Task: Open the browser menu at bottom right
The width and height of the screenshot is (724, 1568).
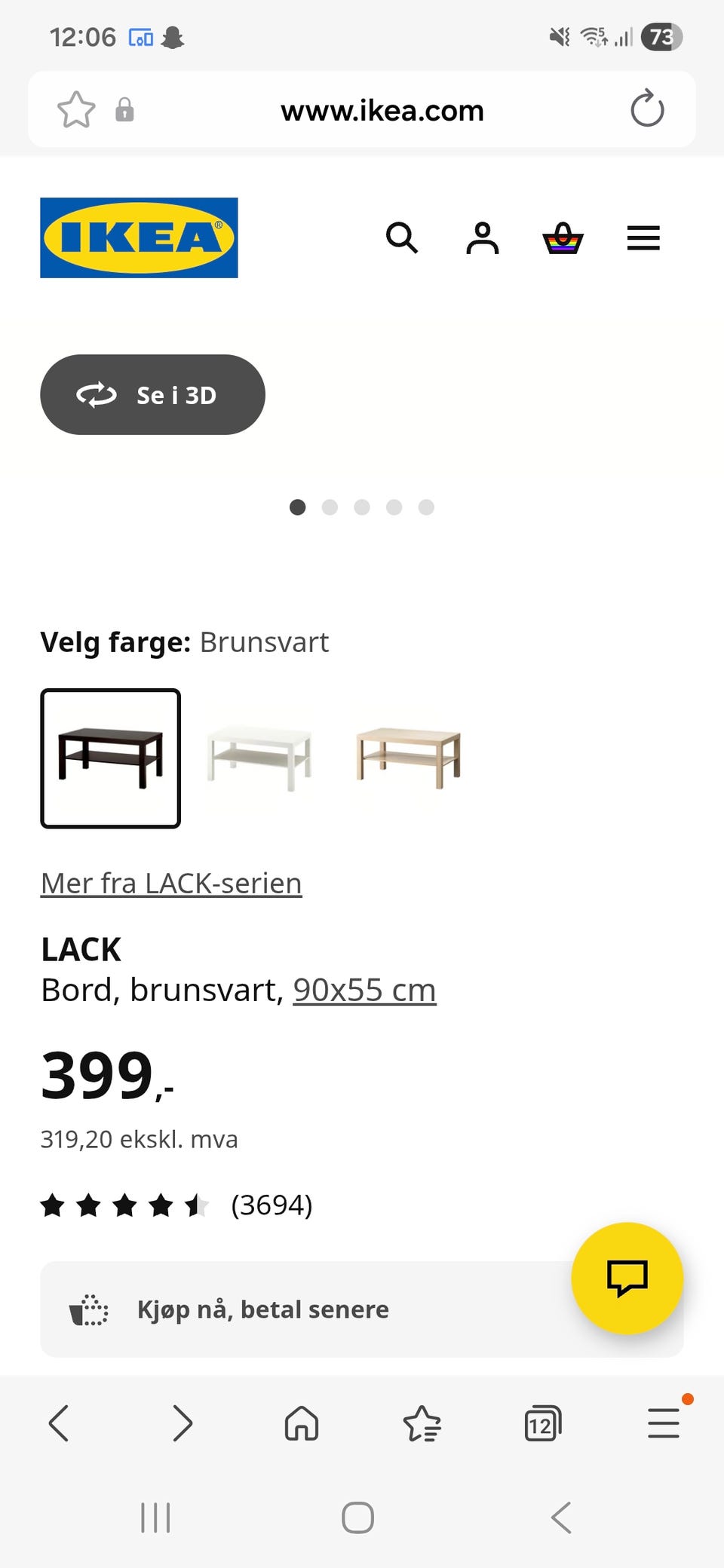Action: pos(663,1423)
